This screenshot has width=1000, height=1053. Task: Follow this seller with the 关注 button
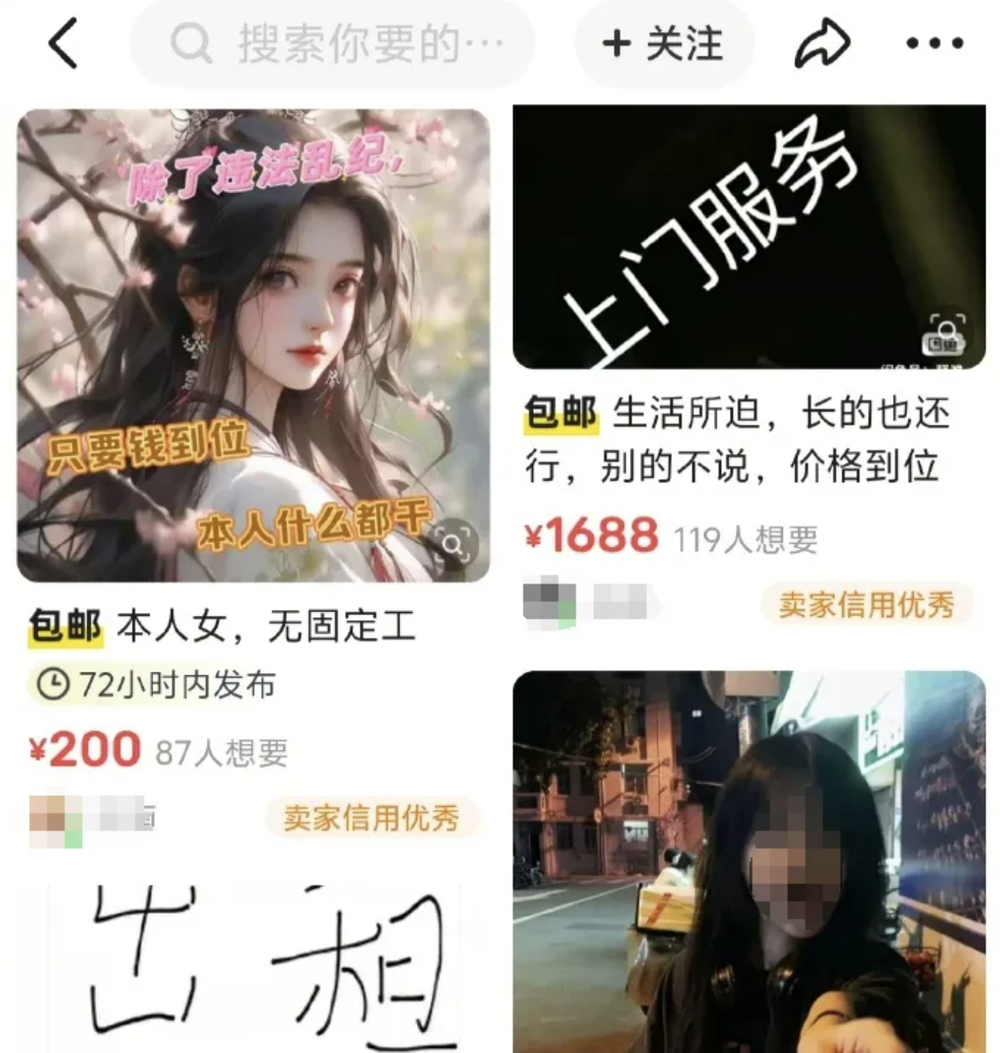tap(664, 44)
